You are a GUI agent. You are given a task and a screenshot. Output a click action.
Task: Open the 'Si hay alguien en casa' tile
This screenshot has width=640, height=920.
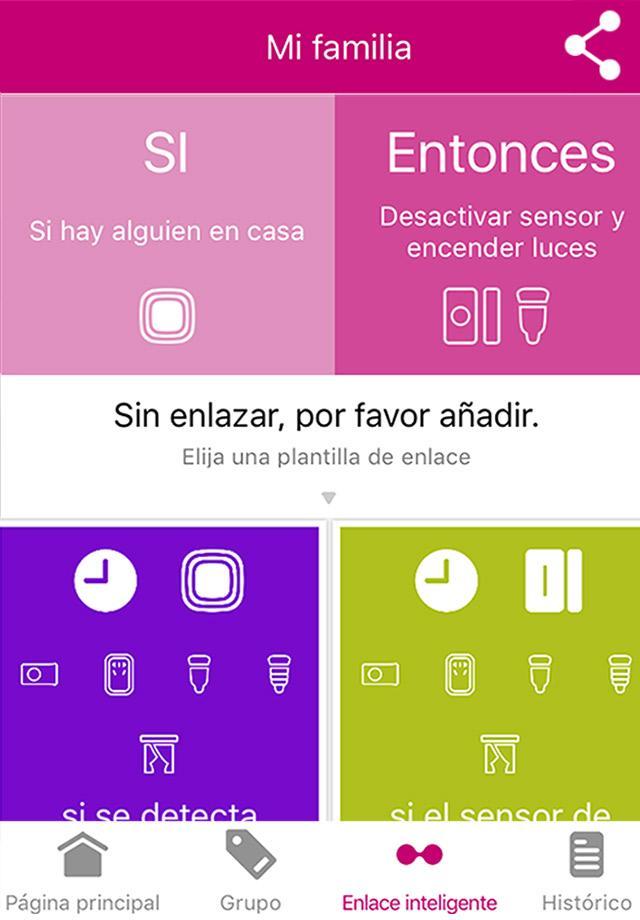(x=167, y=235)
